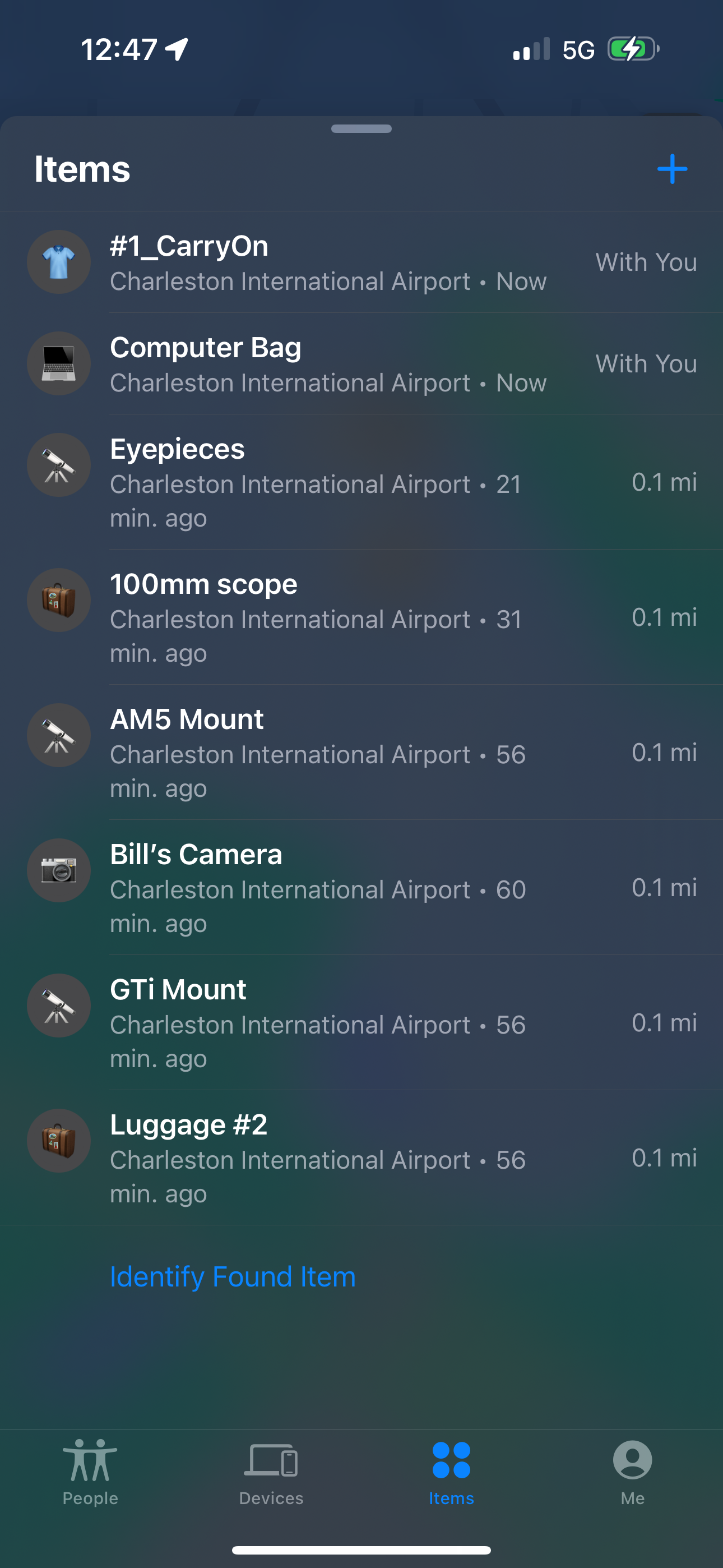Select the GTi Mount item
The image size is (723, 1568).
361,1022
